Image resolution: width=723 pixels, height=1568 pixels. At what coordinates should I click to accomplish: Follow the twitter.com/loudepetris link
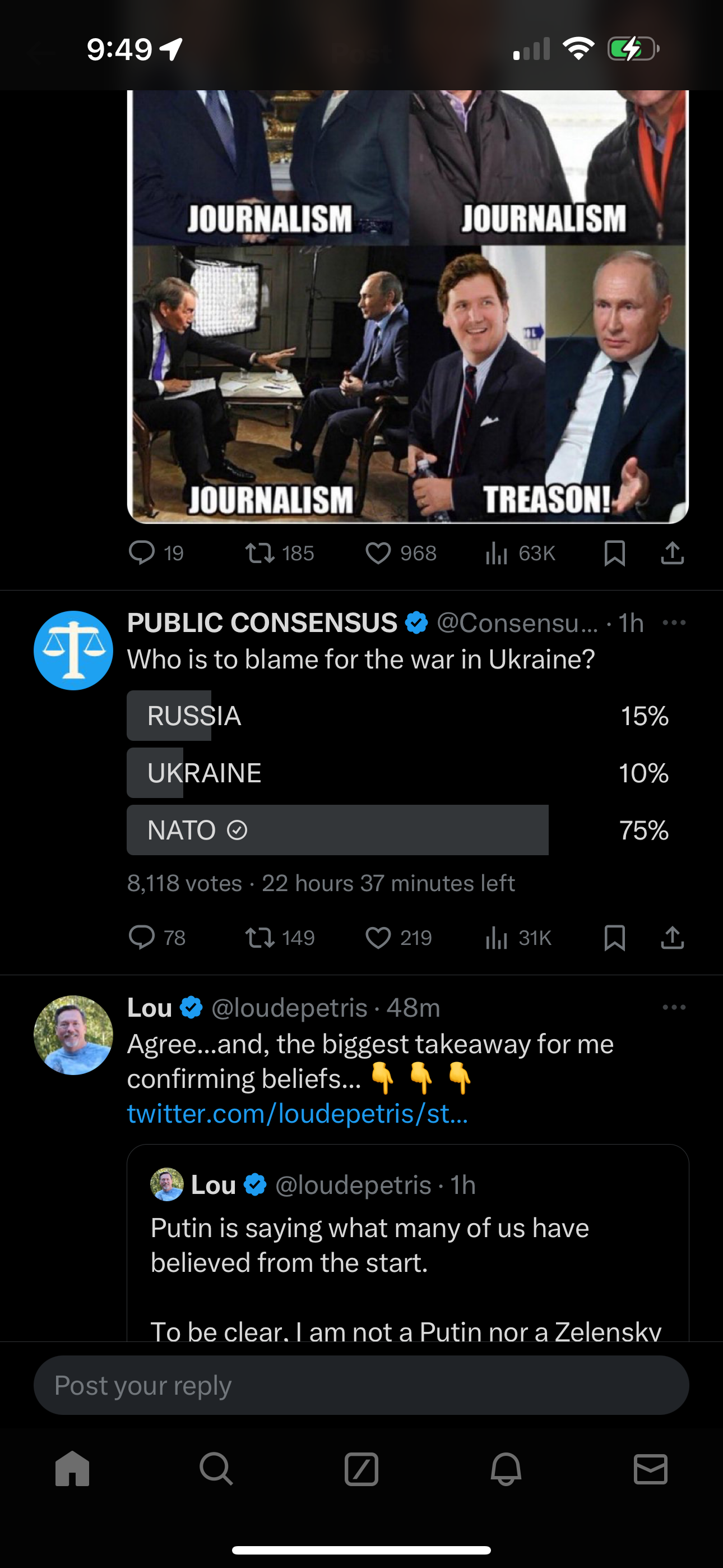pyautogui.click(x=297, y=1114)
